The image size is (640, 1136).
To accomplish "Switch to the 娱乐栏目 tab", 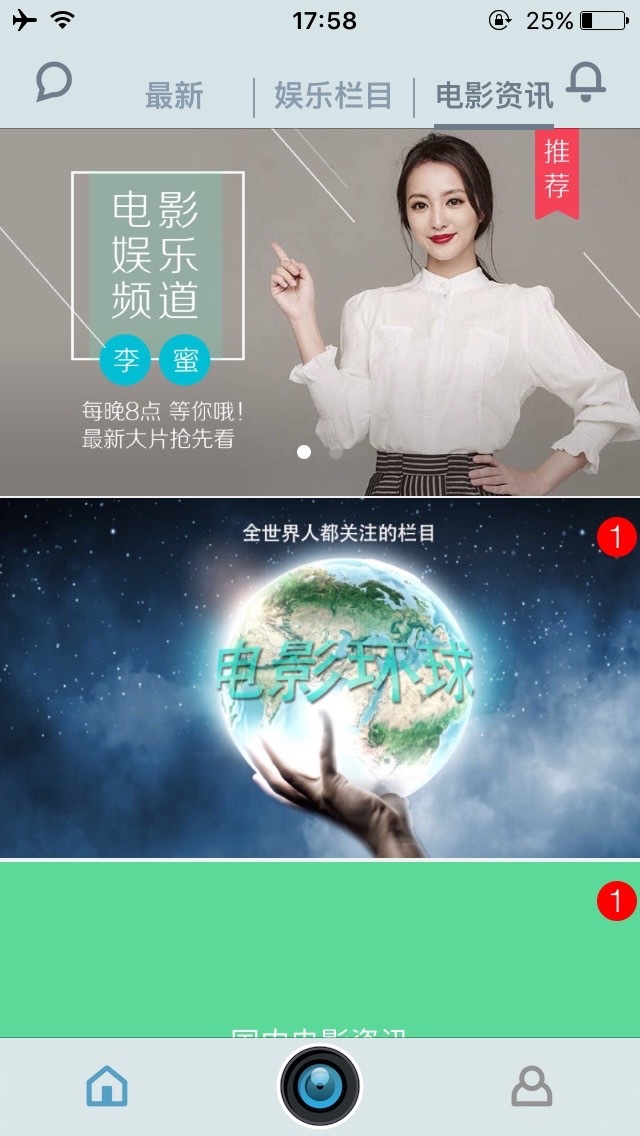I will (x=333, y=97).
